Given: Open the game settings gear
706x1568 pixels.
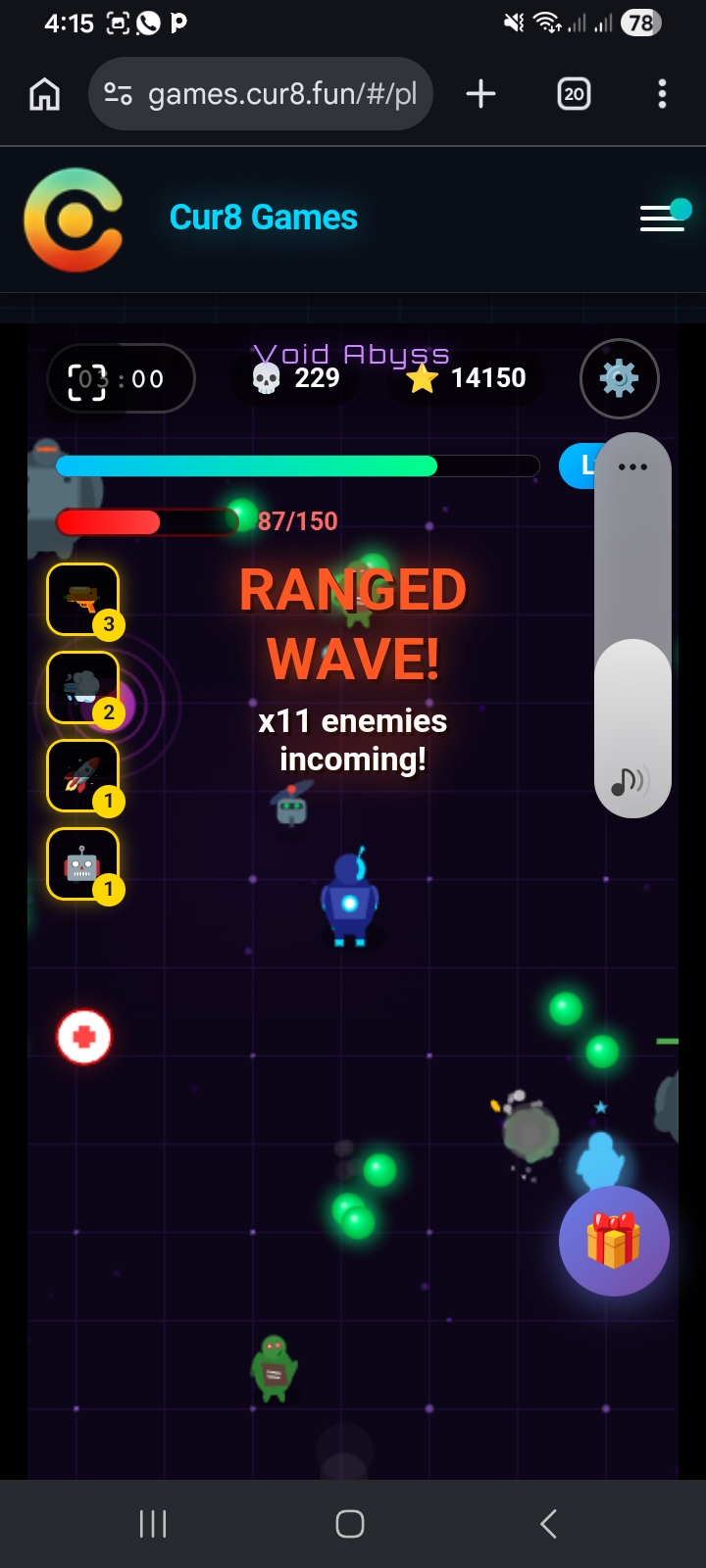Looking at the screenshot, I should (x=619, y=378).
